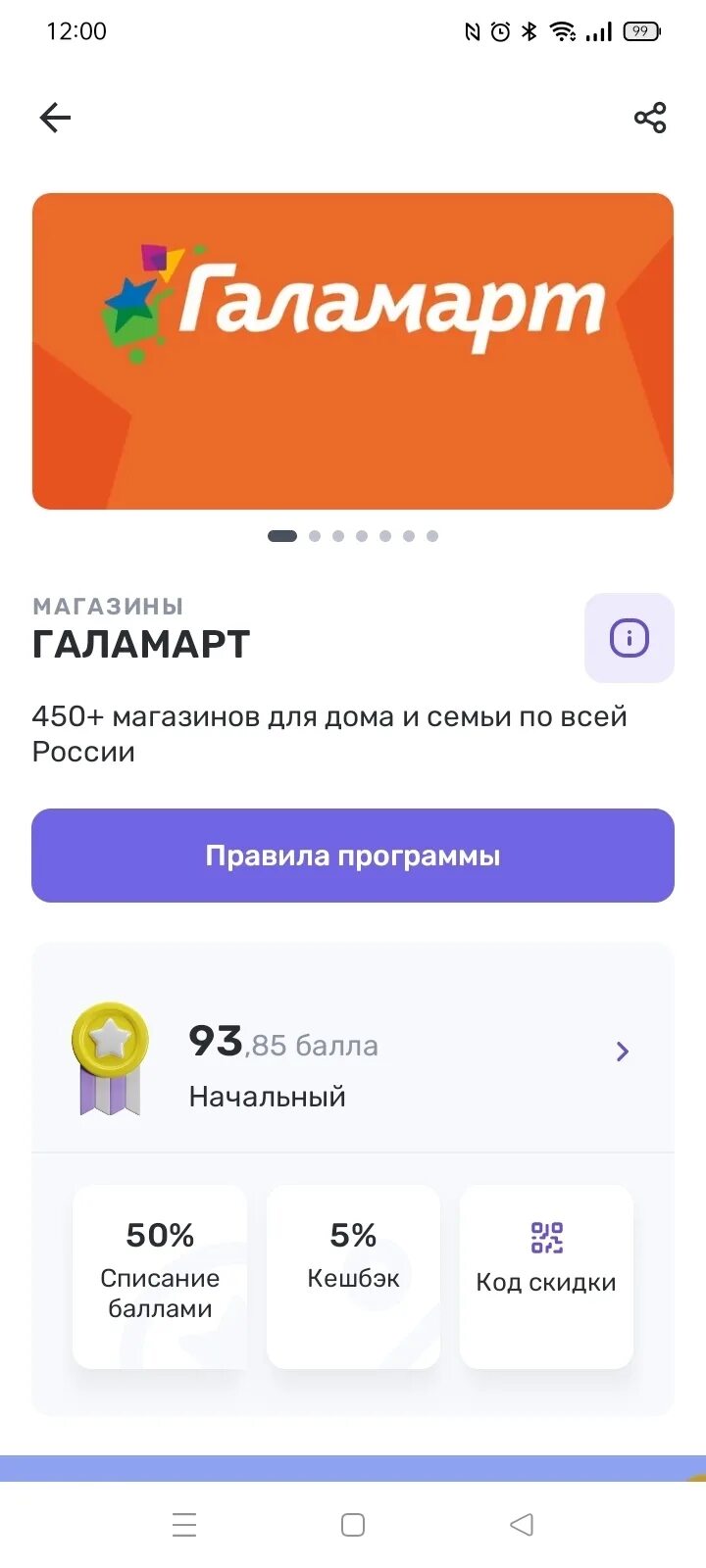Tap the Галамарт banner card
The height and width of the screenshot is (1568, 706).
[353, 351]
